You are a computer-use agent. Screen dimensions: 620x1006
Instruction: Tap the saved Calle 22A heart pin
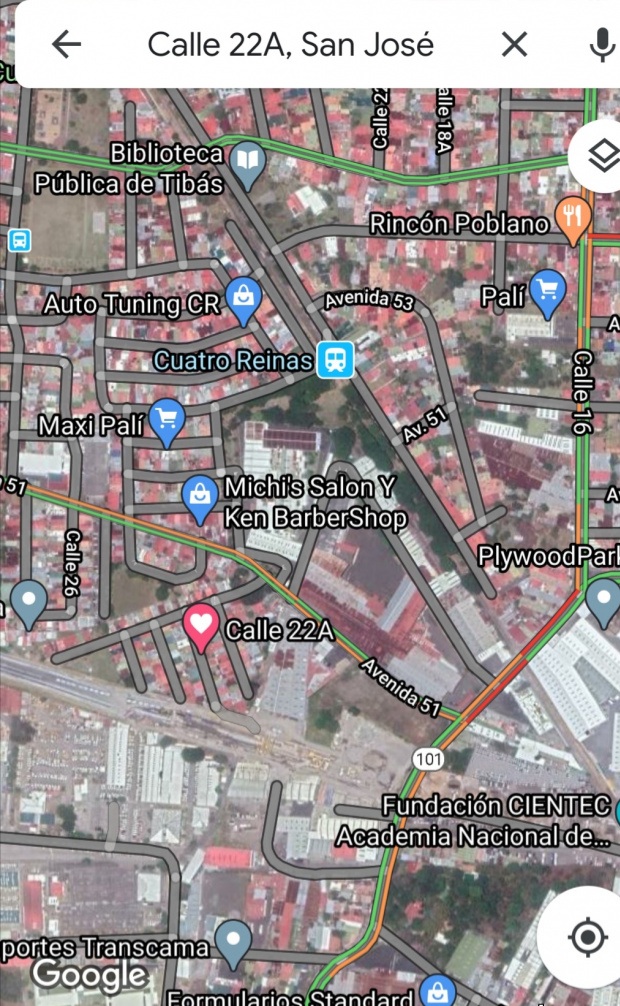(x=201, y=626)
